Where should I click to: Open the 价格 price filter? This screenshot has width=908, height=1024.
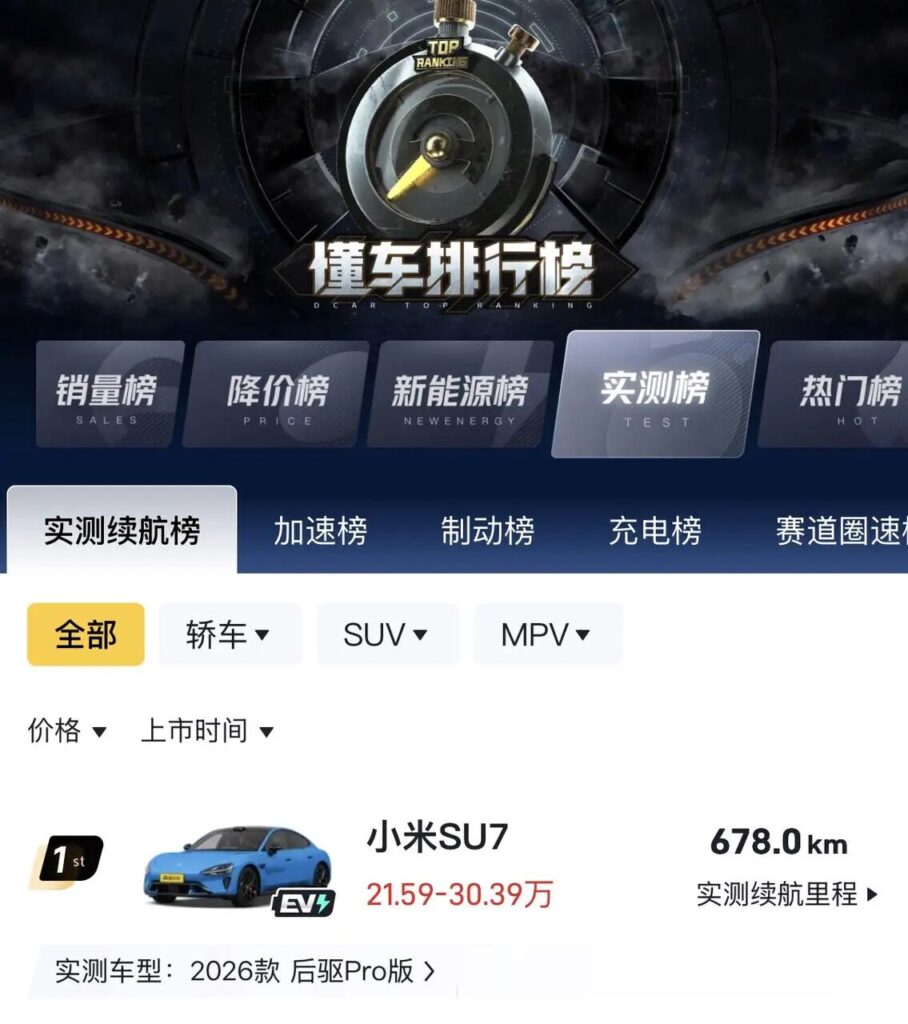tap(67, 731)
